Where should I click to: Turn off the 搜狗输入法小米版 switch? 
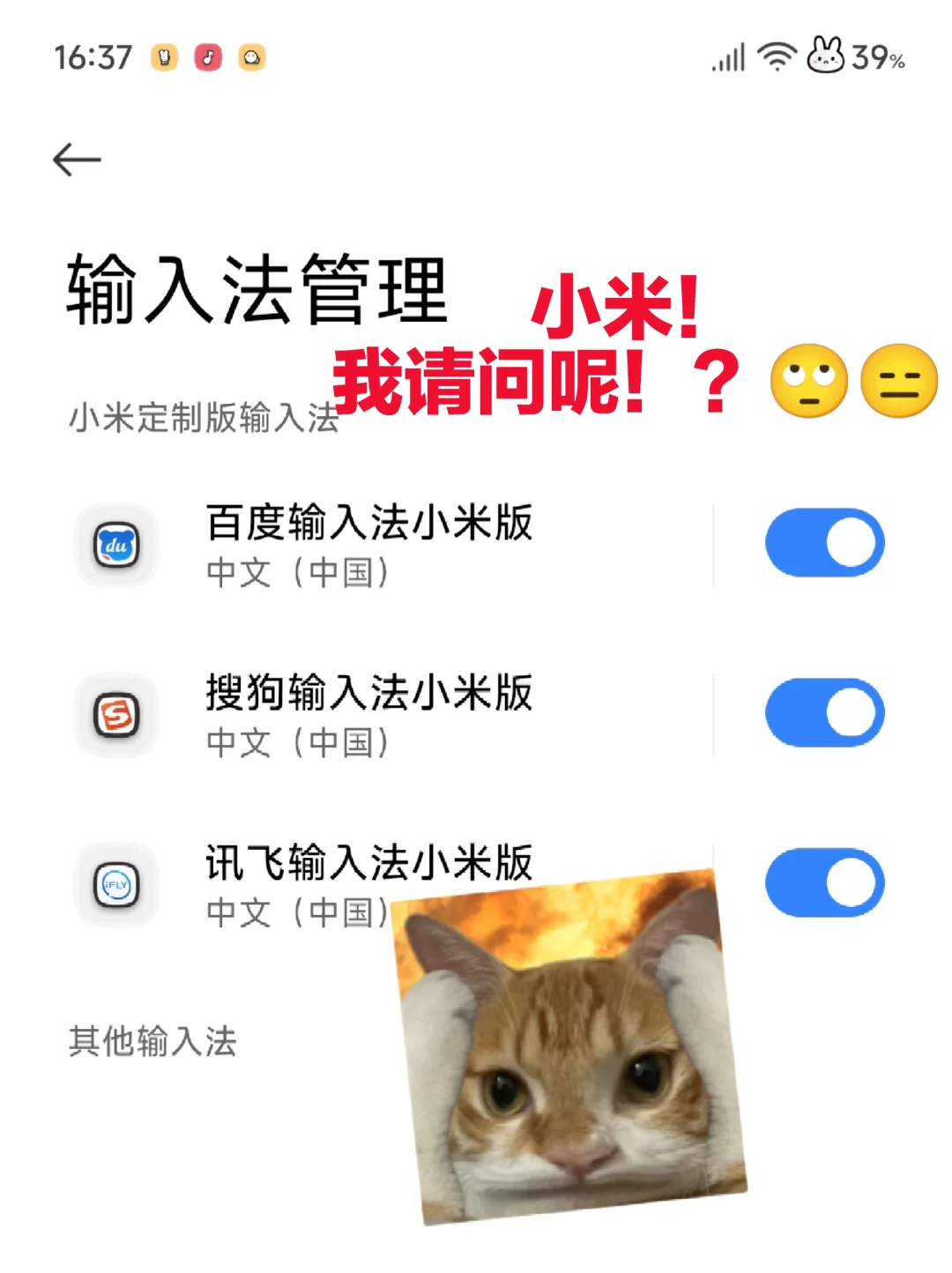tap(824, 713)
